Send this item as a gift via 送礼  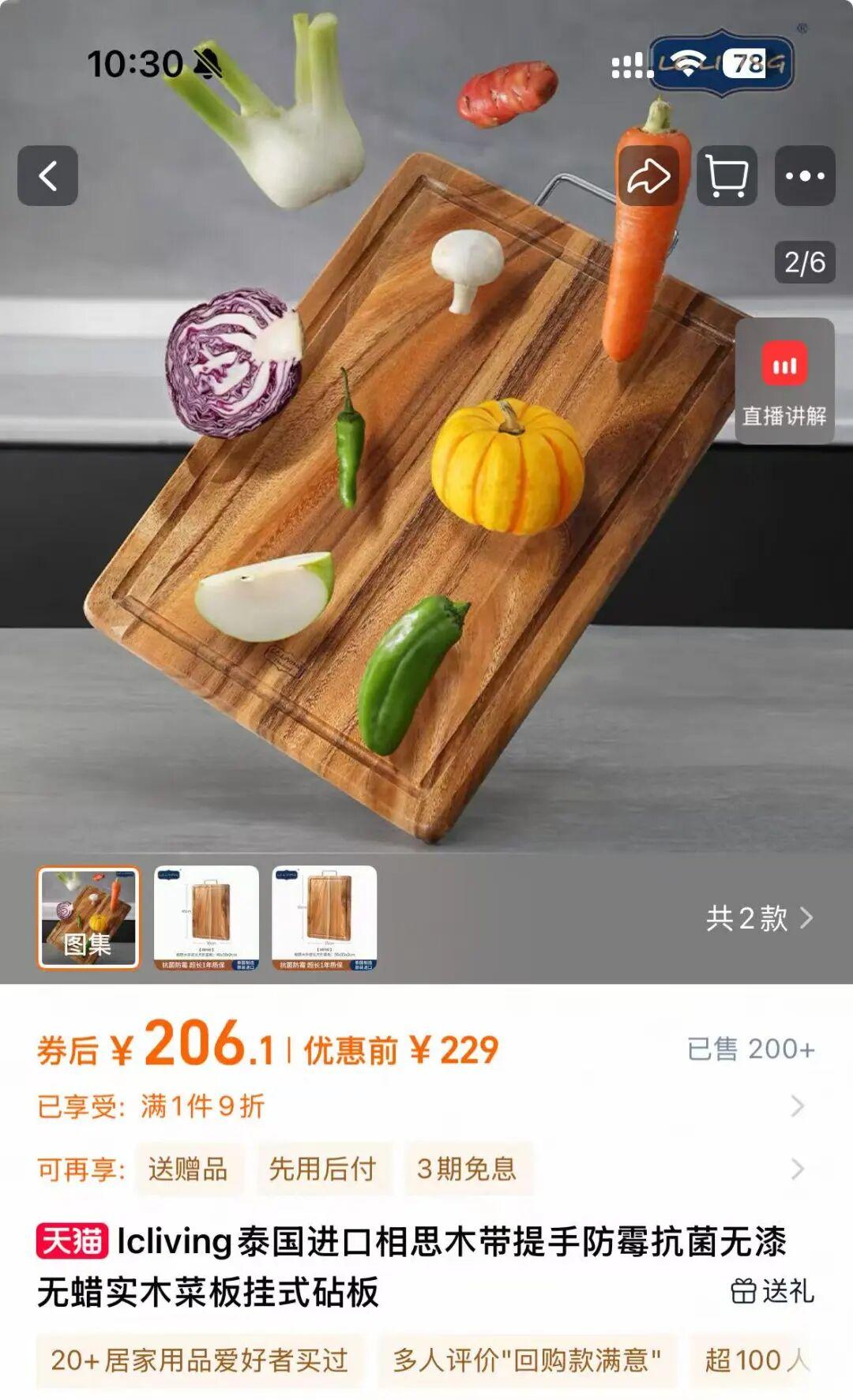click(772, 1292)
